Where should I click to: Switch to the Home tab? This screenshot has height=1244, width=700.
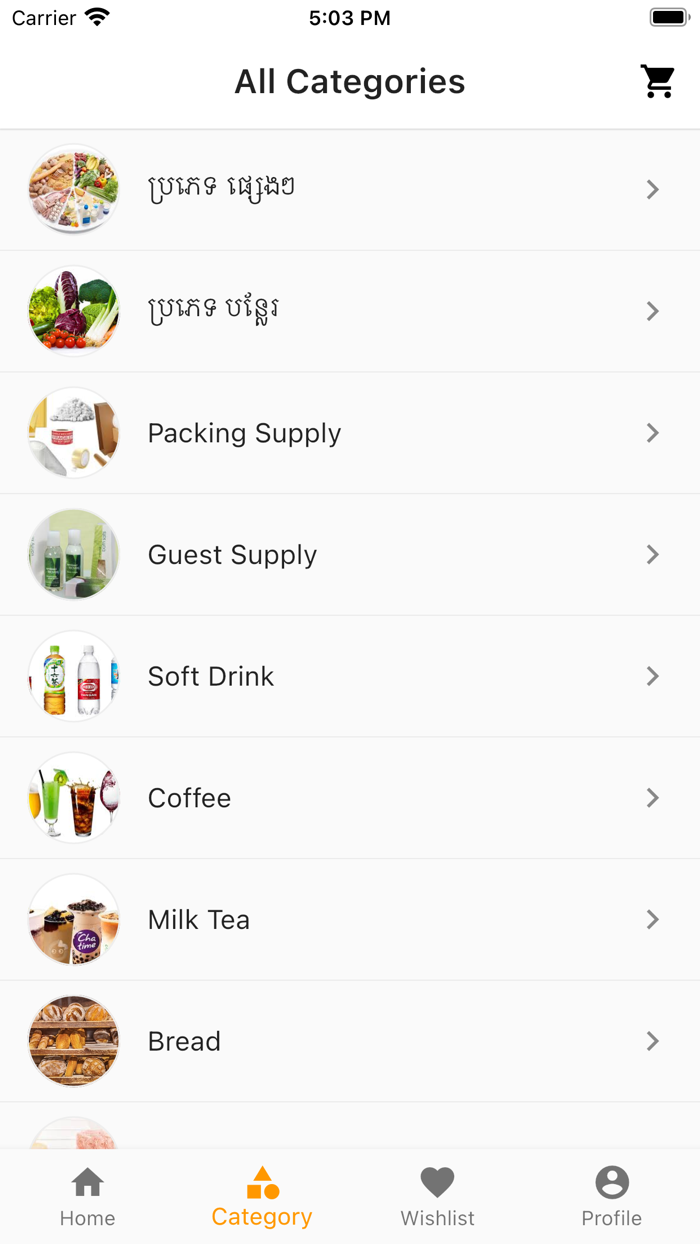coord(88,1197)
